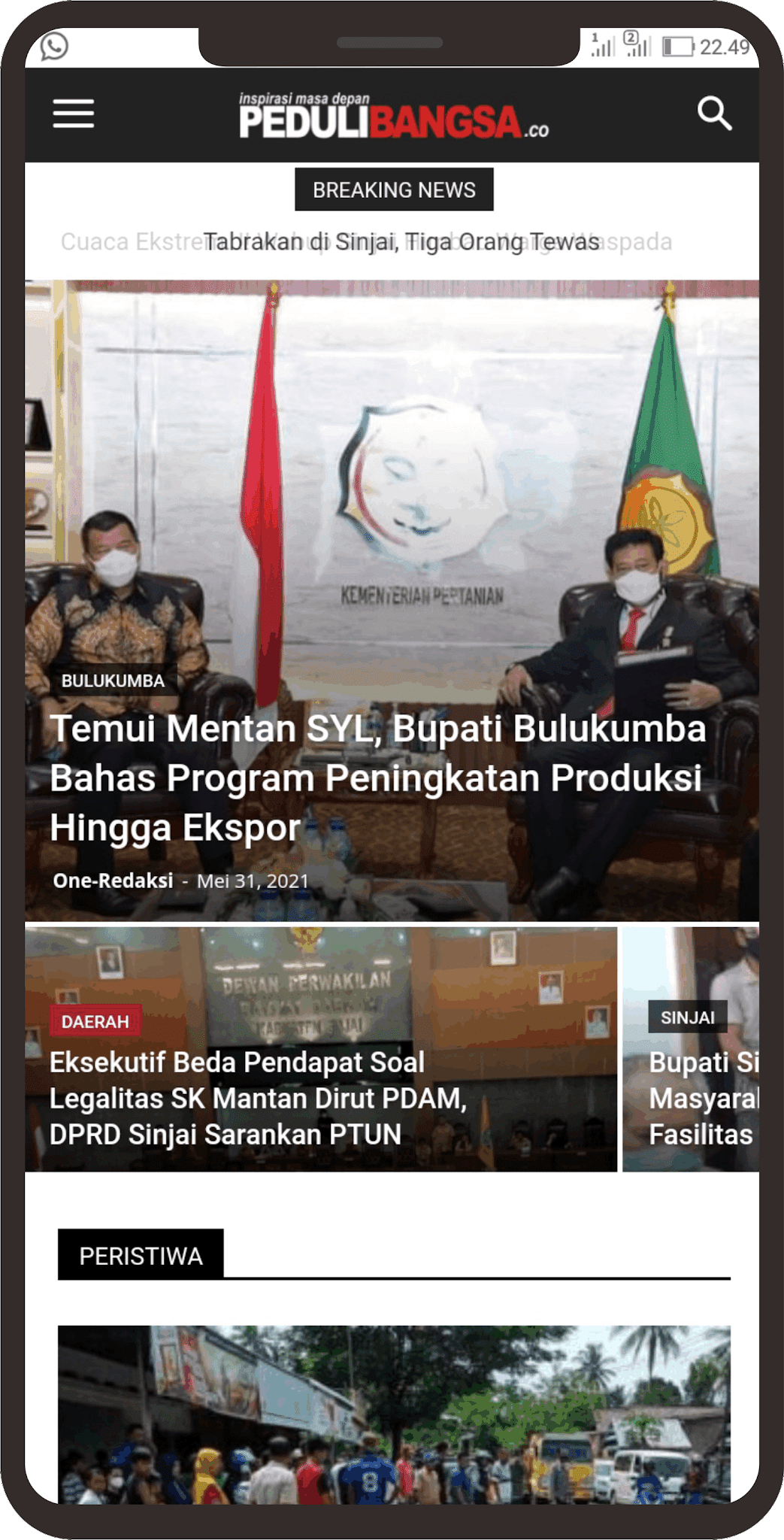Open the first Peristiwa news photo
This screenshot has width=784, height=1540.
pyautogui.click(x=393, y=1414)
